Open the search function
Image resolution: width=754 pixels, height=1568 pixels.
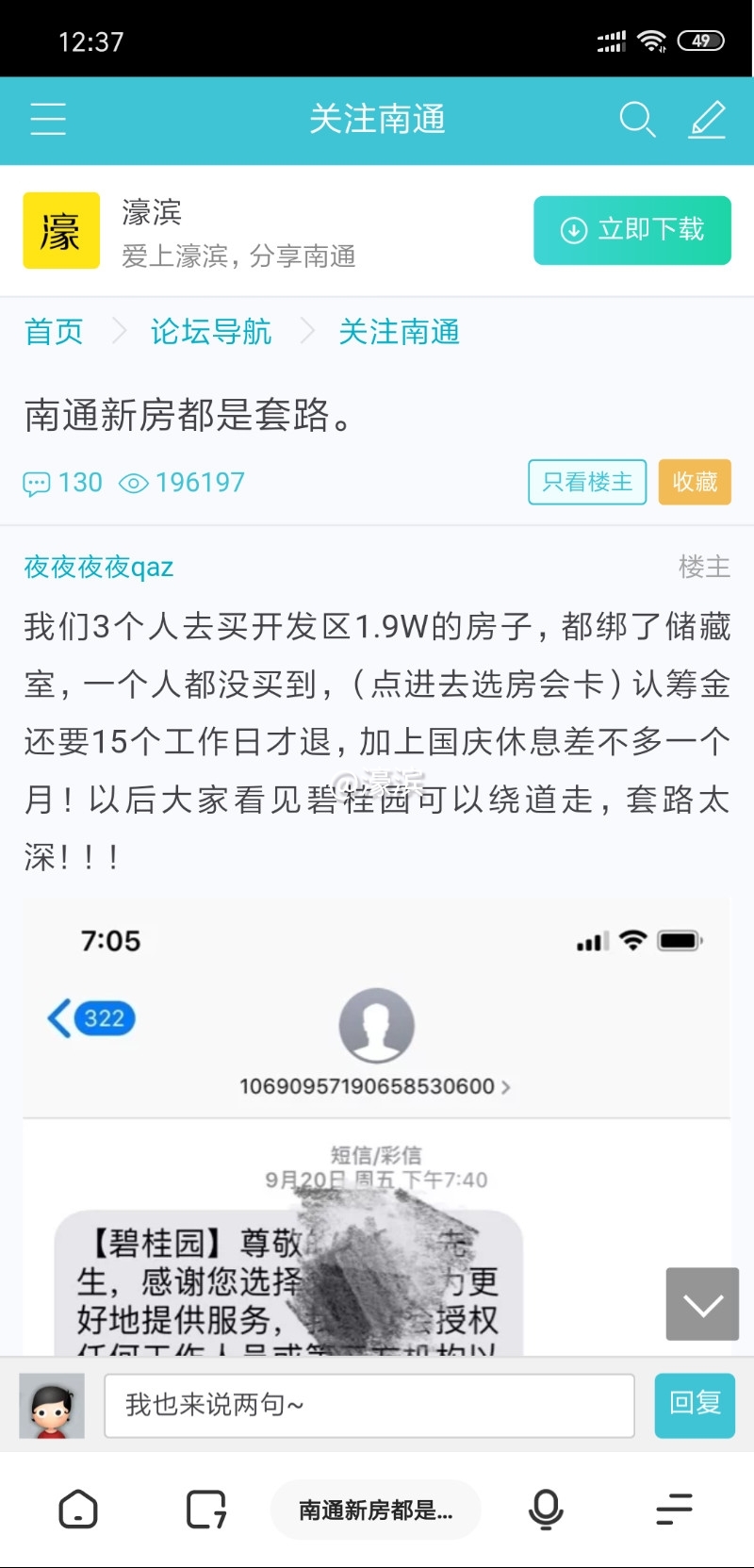(x=638, y=120)
